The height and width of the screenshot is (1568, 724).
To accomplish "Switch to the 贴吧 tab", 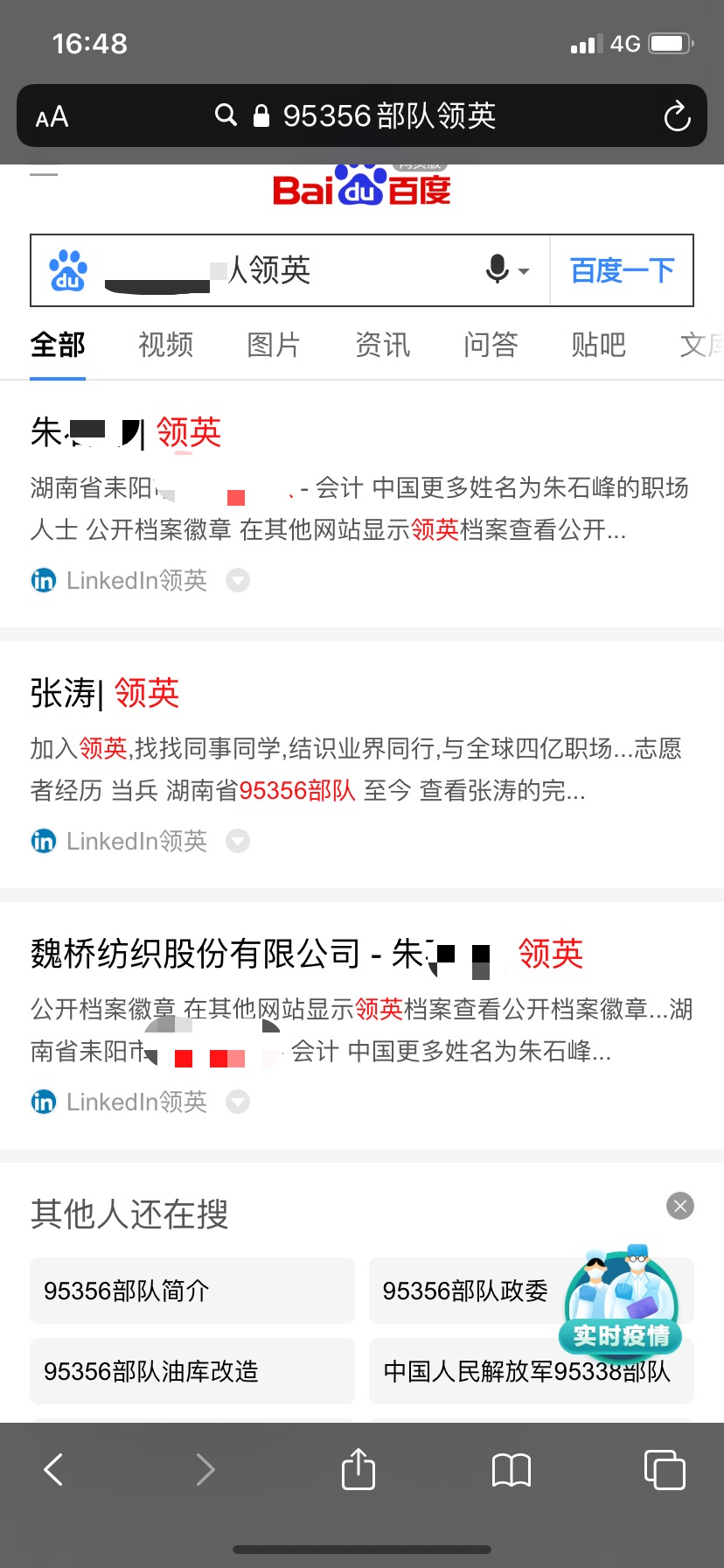I will (599, 345).
